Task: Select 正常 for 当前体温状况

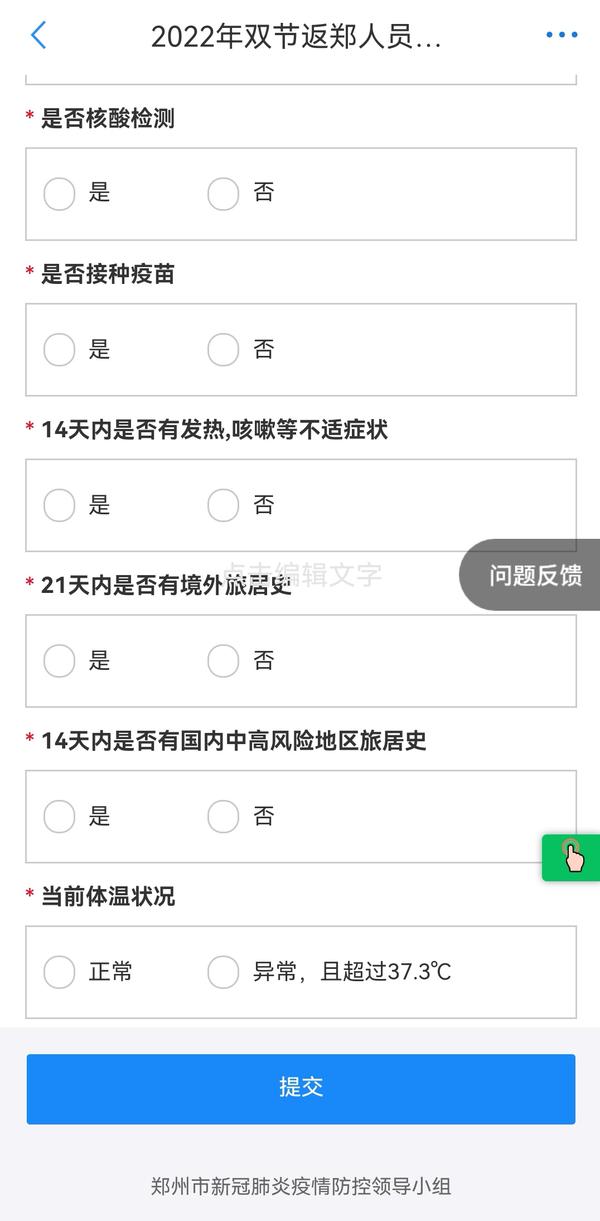Action: (60, 972)
